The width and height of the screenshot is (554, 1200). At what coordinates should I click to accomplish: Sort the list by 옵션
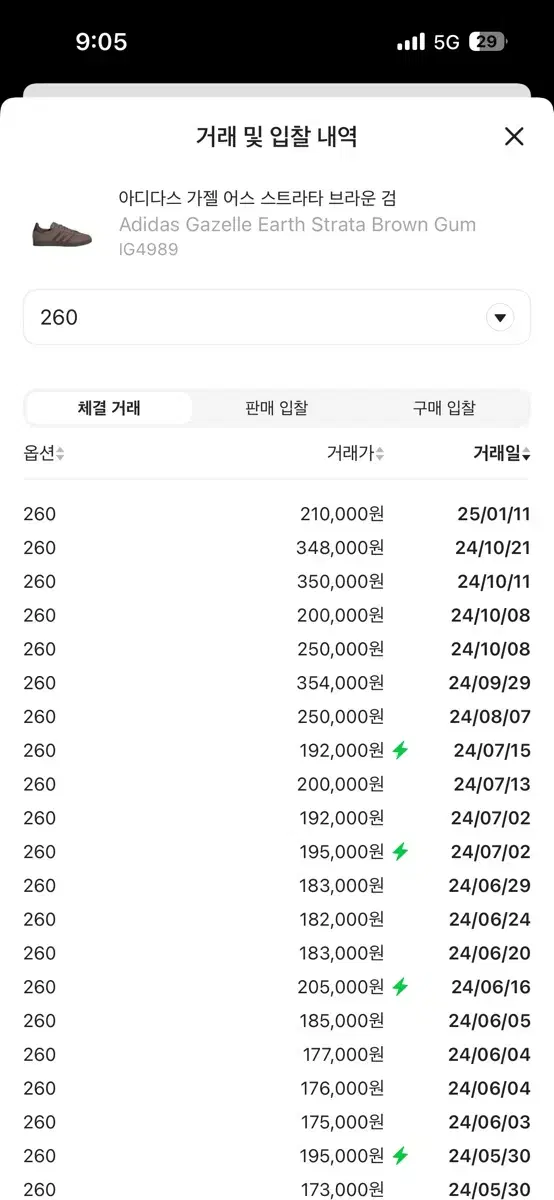tap(44, 454)
